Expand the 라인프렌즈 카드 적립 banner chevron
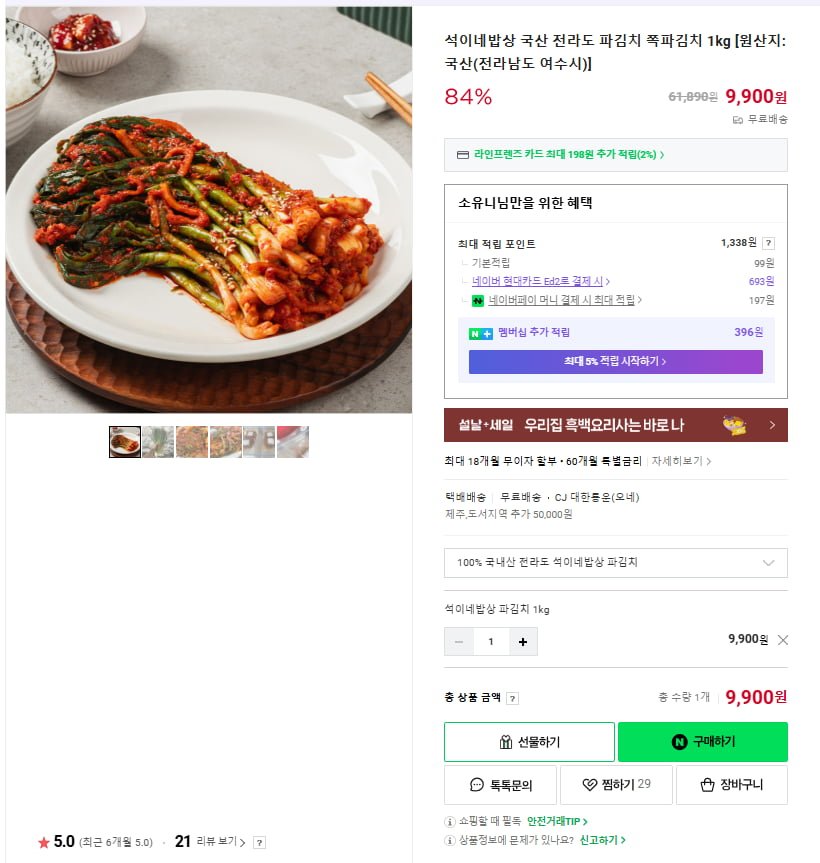 tap(665, 155)
